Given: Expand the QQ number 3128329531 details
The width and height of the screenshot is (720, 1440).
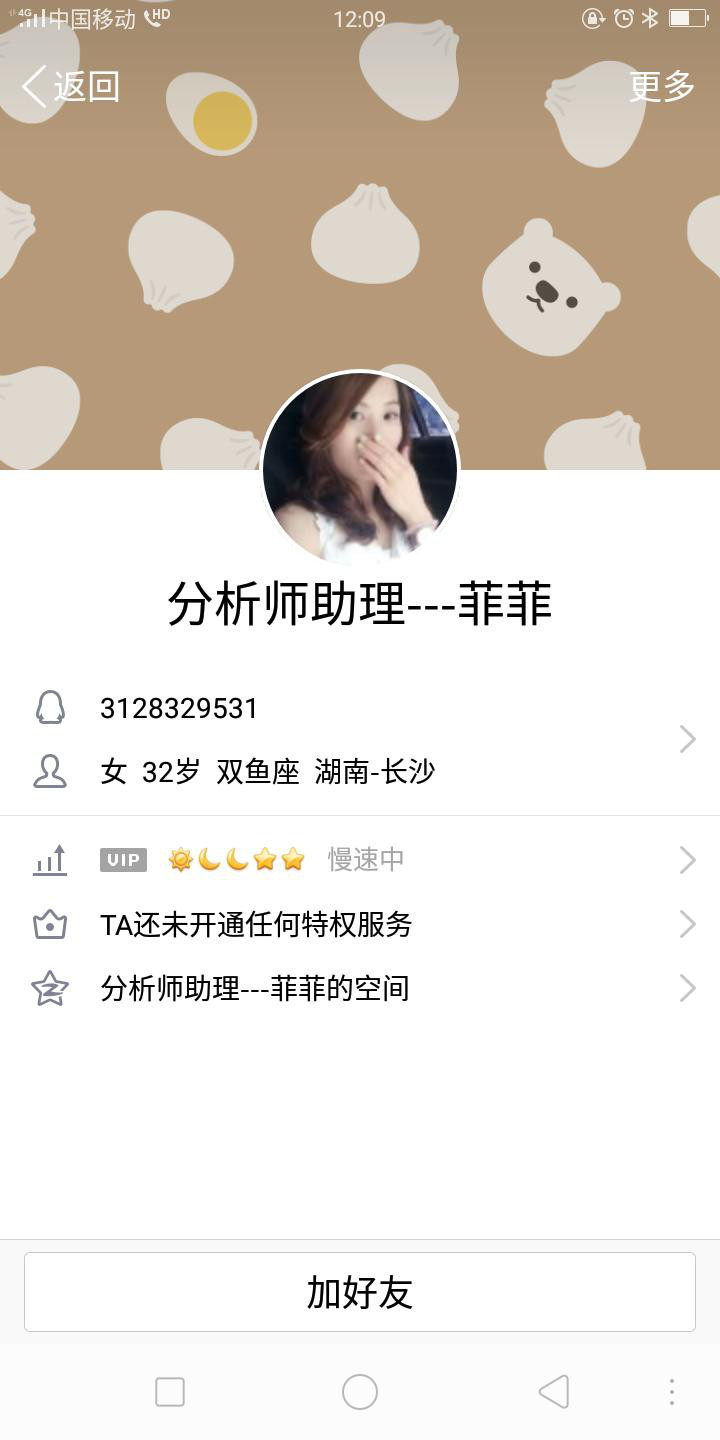Looking at the screenshot, I should coord(688,738).
